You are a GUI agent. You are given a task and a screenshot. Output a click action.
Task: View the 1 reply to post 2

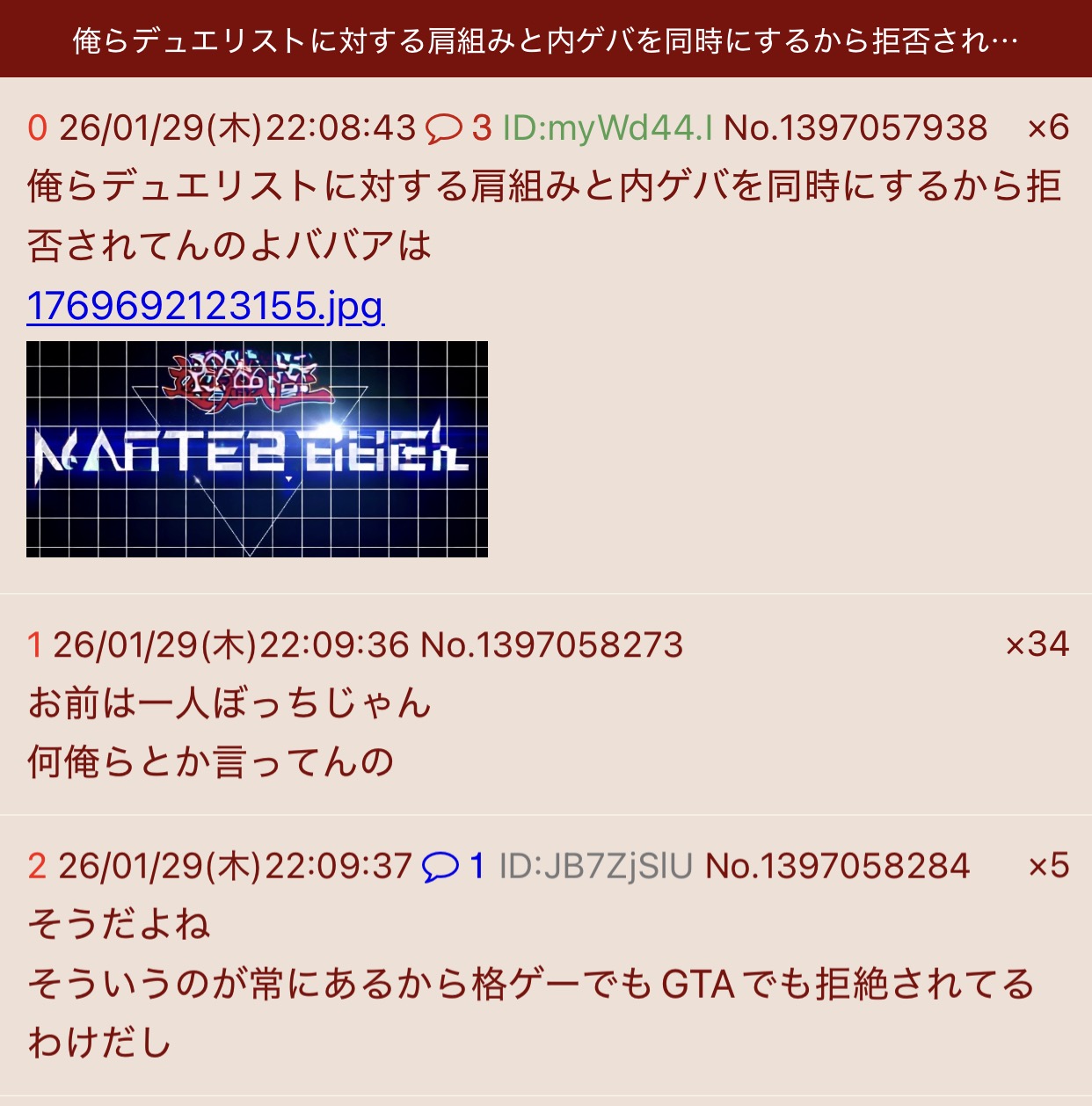pos(454,866)
